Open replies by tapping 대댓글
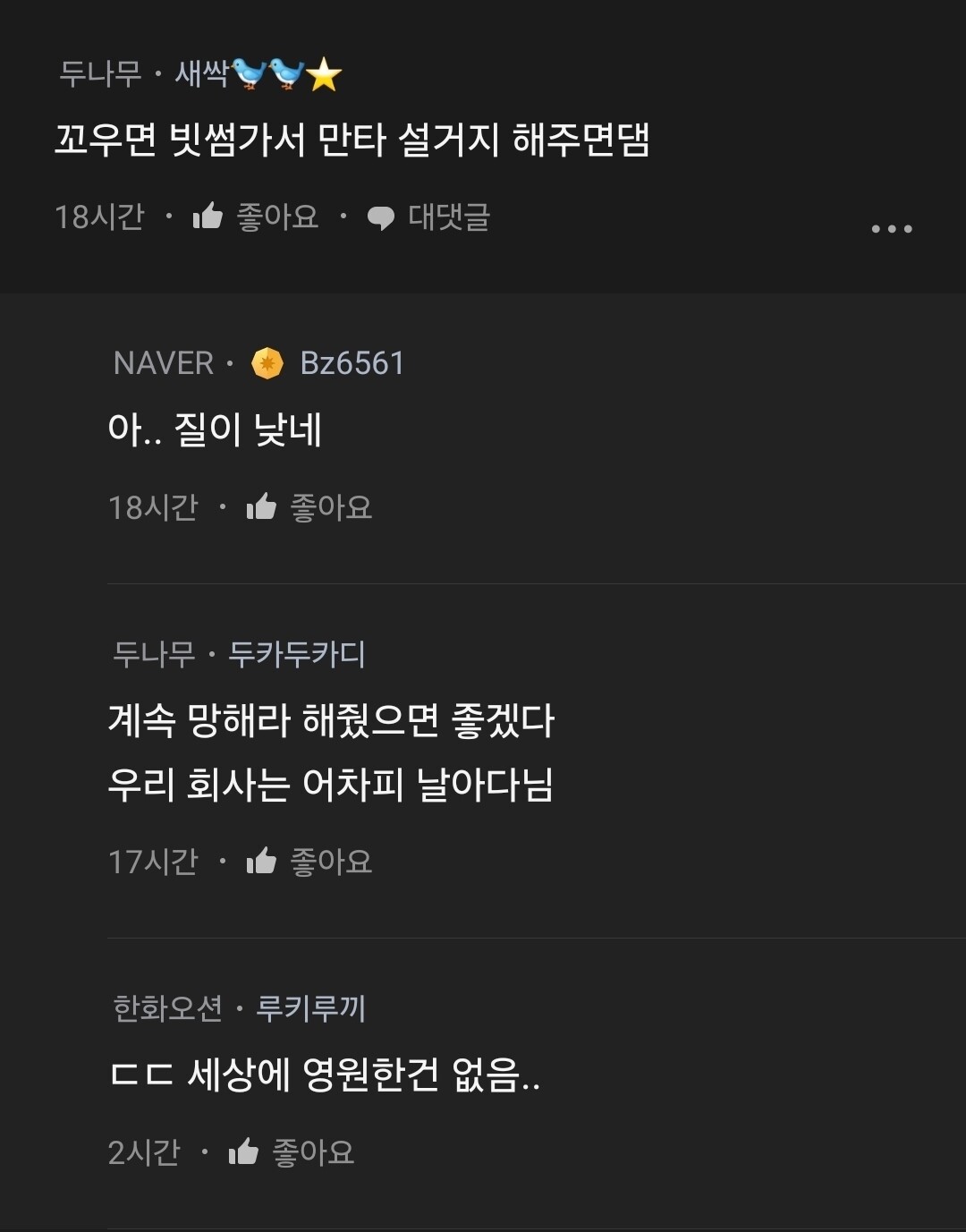 pyautogui.click(x=448, y=217)
